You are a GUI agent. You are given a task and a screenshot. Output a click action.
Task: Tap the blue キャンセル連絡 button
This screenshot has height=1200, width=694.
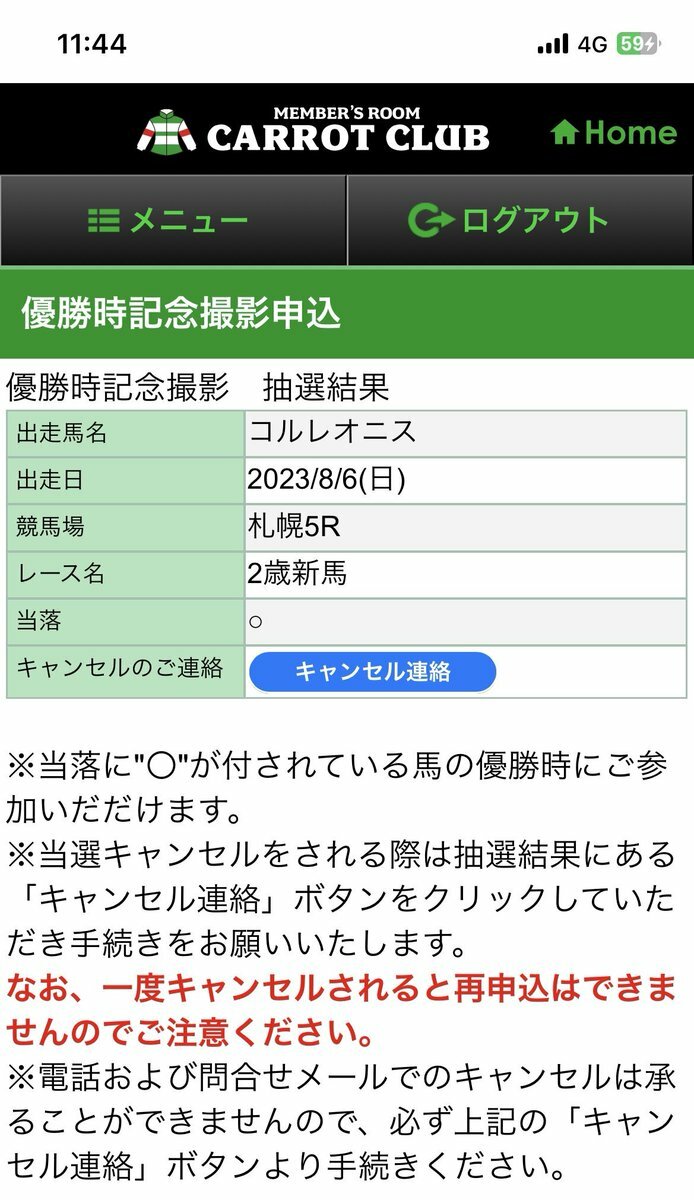pos(372,672)
